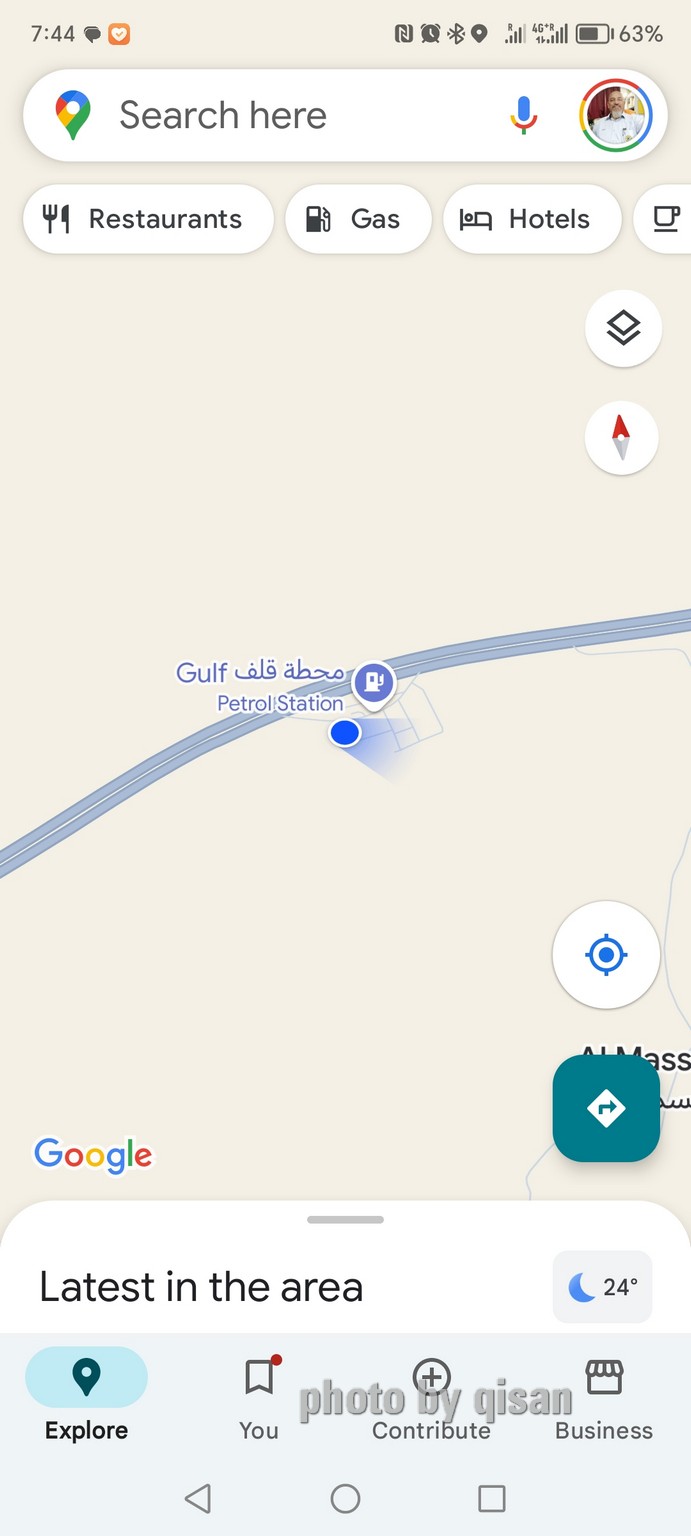
Task: Open the directions button
Action: (x=606, y=1108)
